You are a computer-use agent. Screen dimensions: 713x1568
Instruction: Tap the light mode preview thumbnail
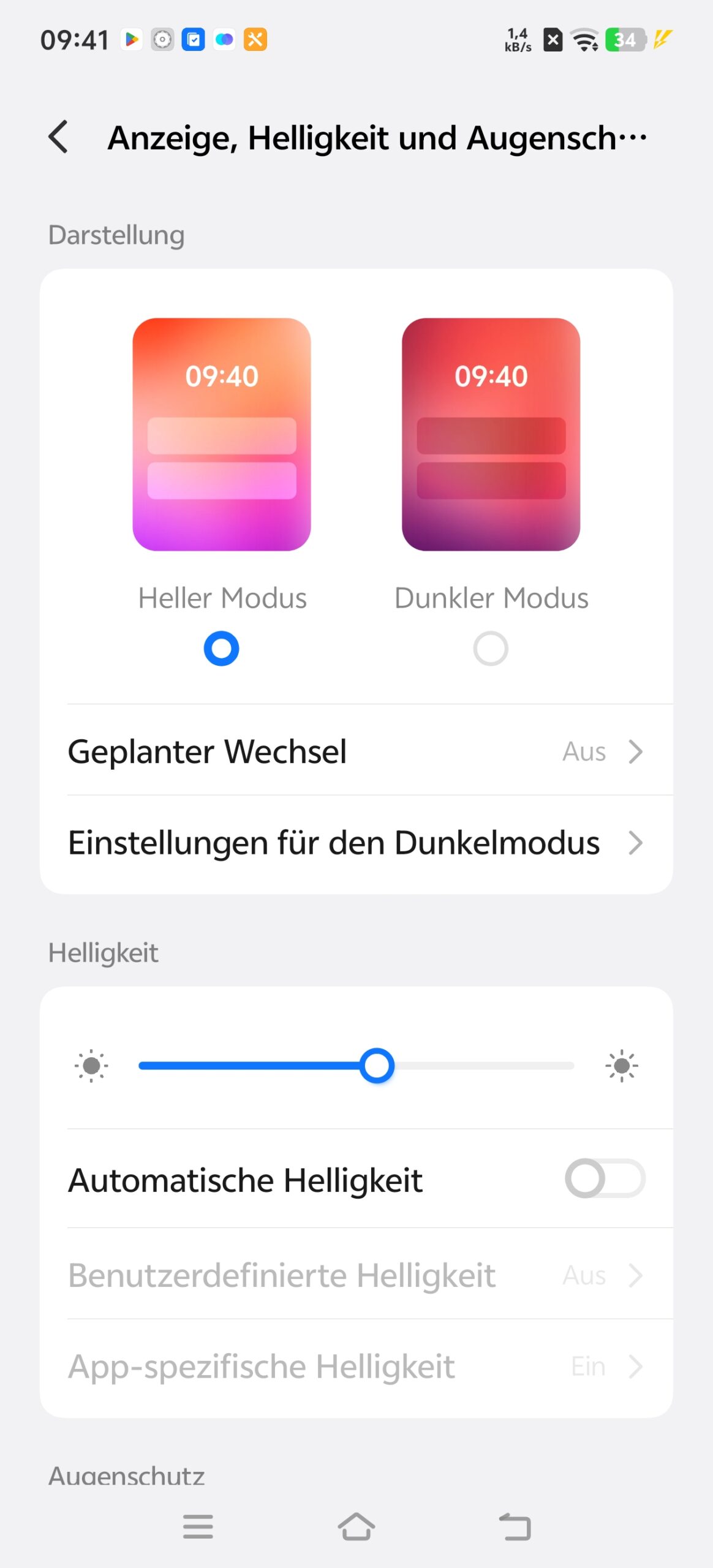click(x=222, y=434)
